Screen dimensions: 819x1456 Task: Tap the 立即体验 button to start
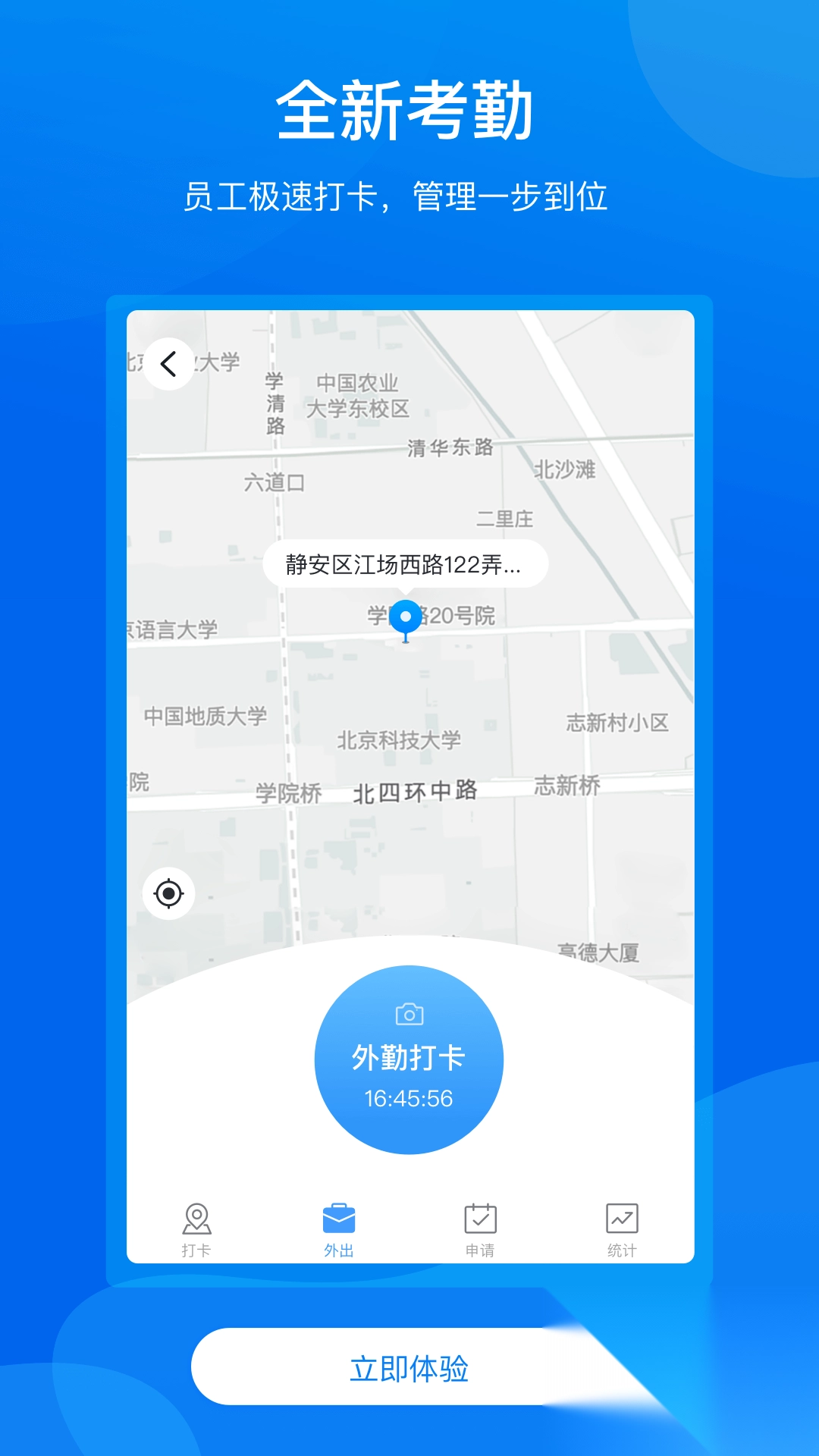coord(408,1367)
